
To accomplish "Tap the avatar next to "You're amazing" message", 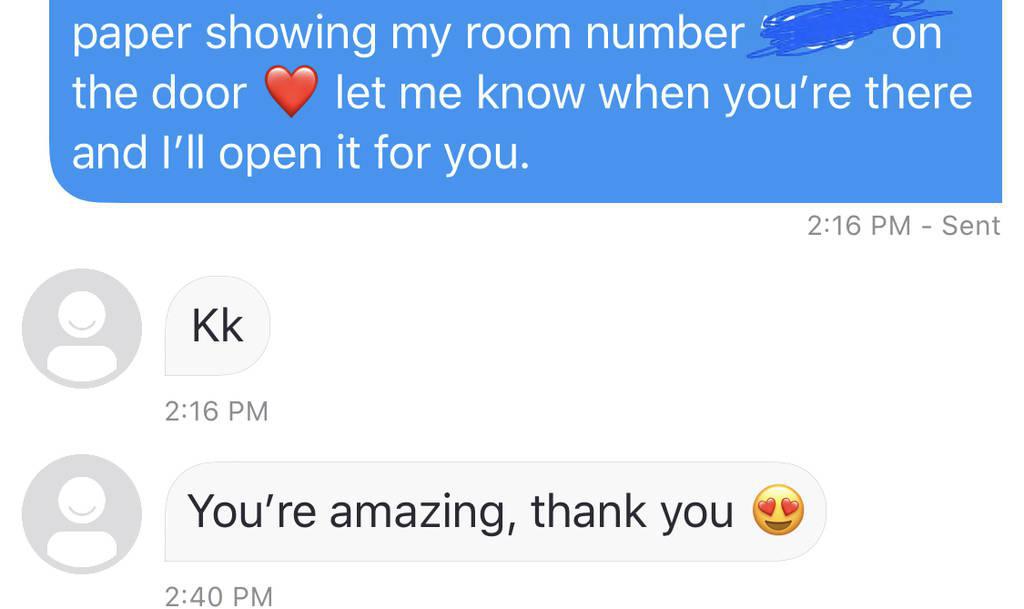I will (x=81, y=514).
